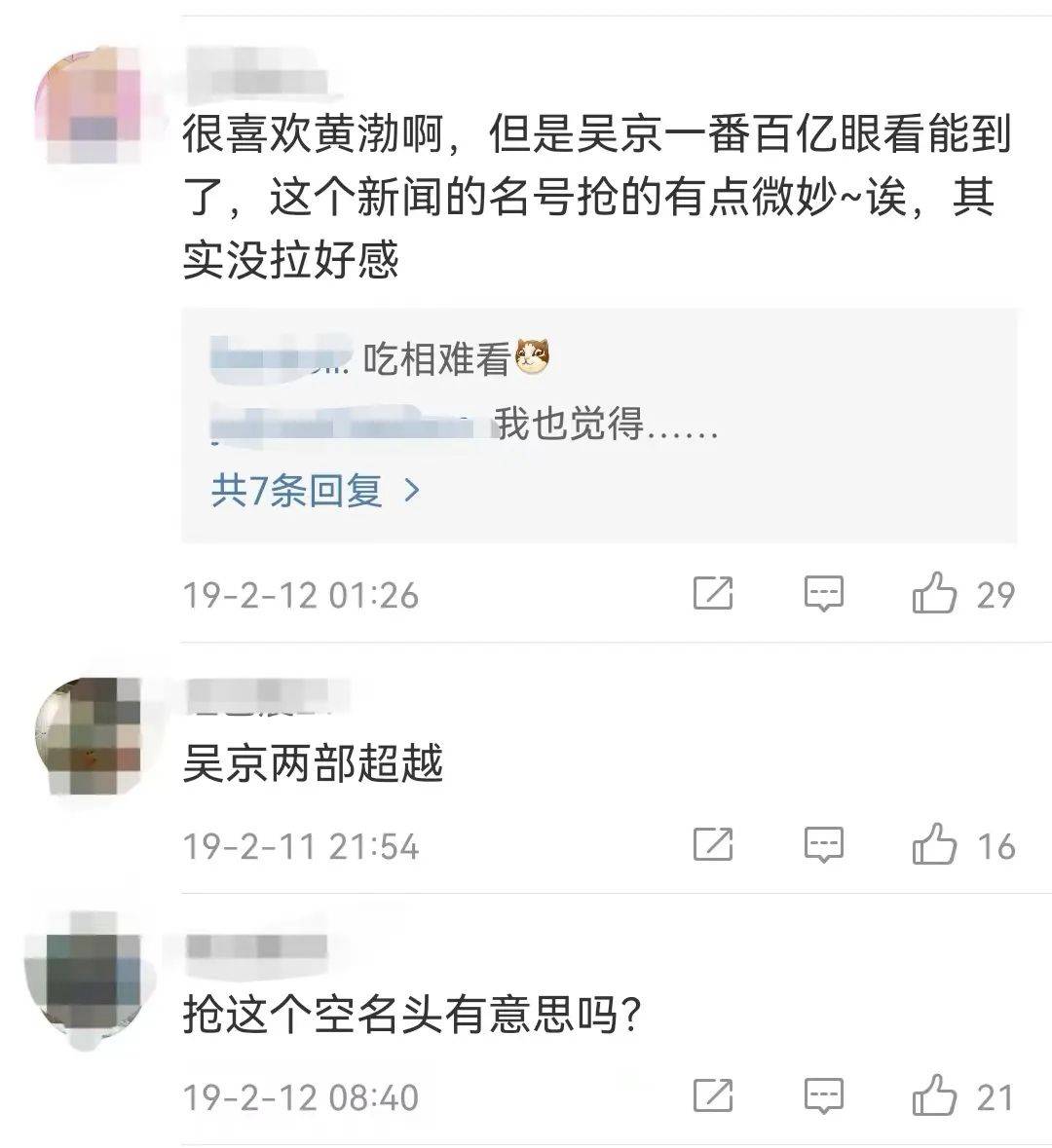This screenshot has width=1052, height=1148.
Task: Like the 抢这个空名头有意思吗 comment
Action: [934, 1096]
